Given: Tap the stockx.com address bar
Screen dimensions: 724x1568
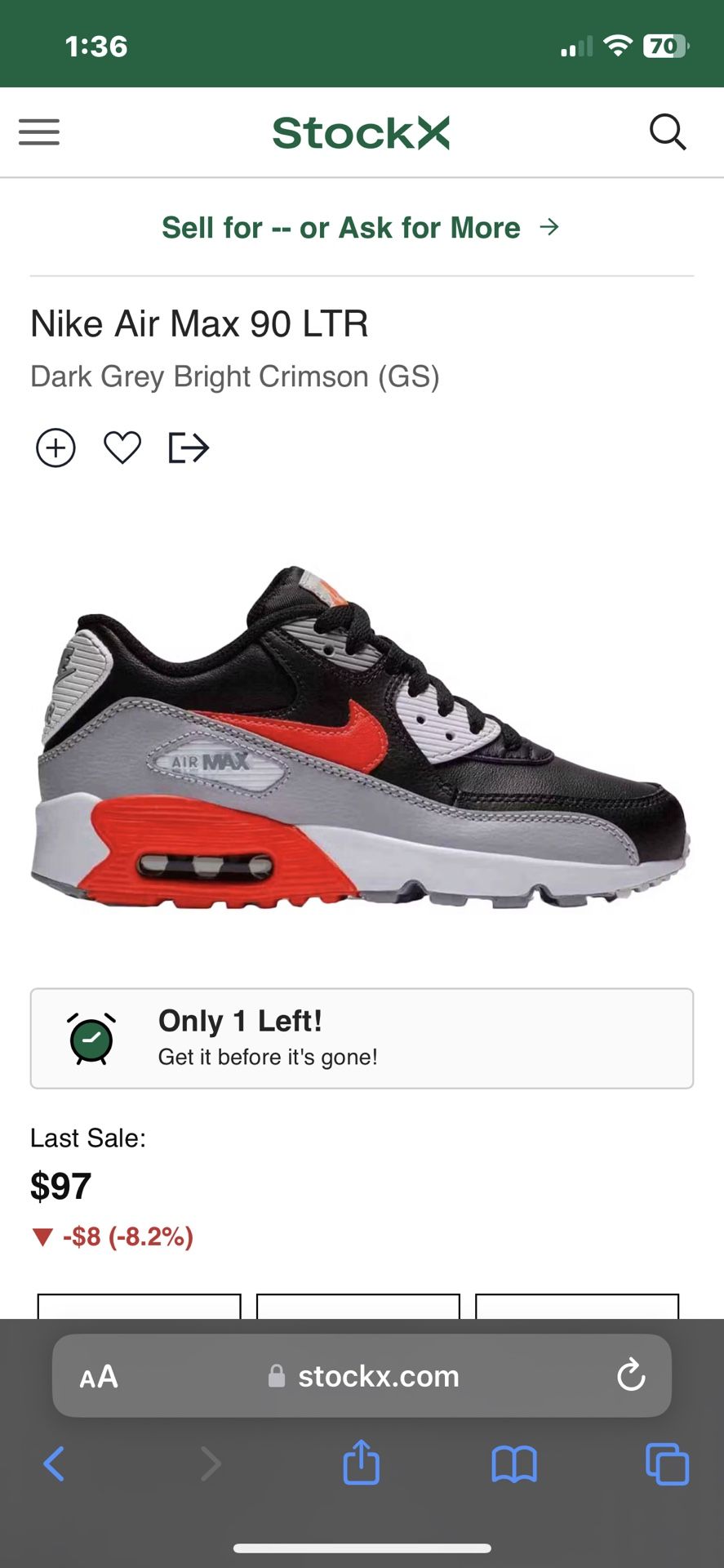Looking at the screenshot, I should coord(362,1376).
